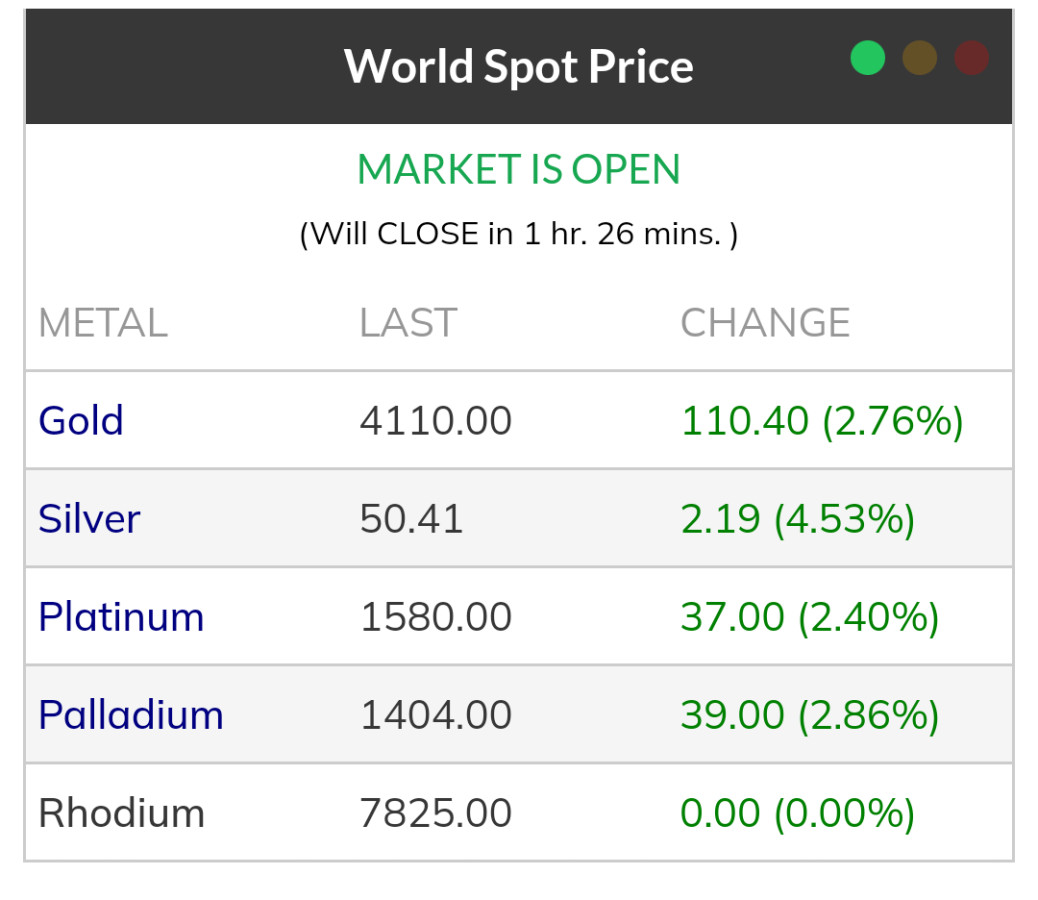The image size is (1038, 900).
Task: Open the Gold spot price link
Action: point(81,420)
